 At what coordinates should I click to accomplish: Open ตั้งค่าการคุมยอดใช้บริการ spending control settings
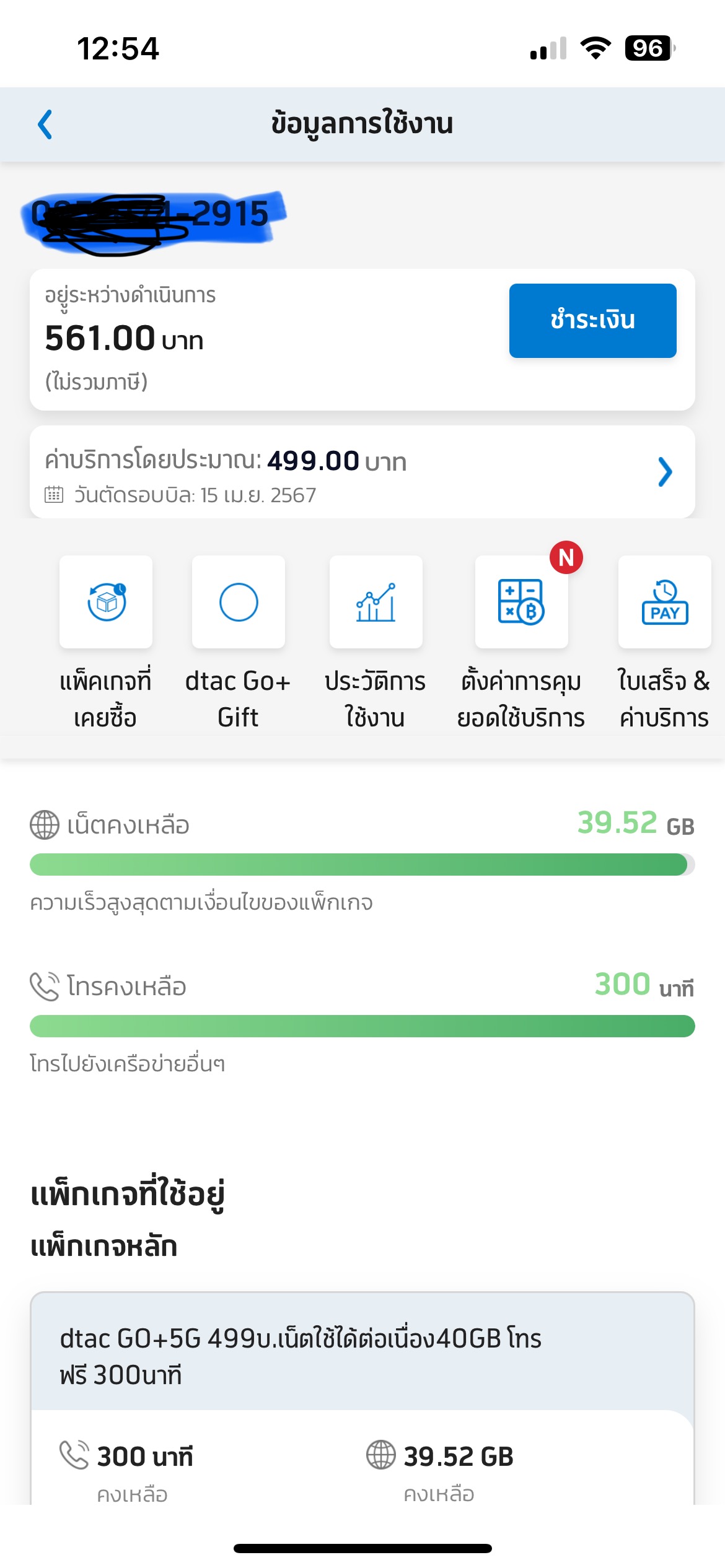521,603
